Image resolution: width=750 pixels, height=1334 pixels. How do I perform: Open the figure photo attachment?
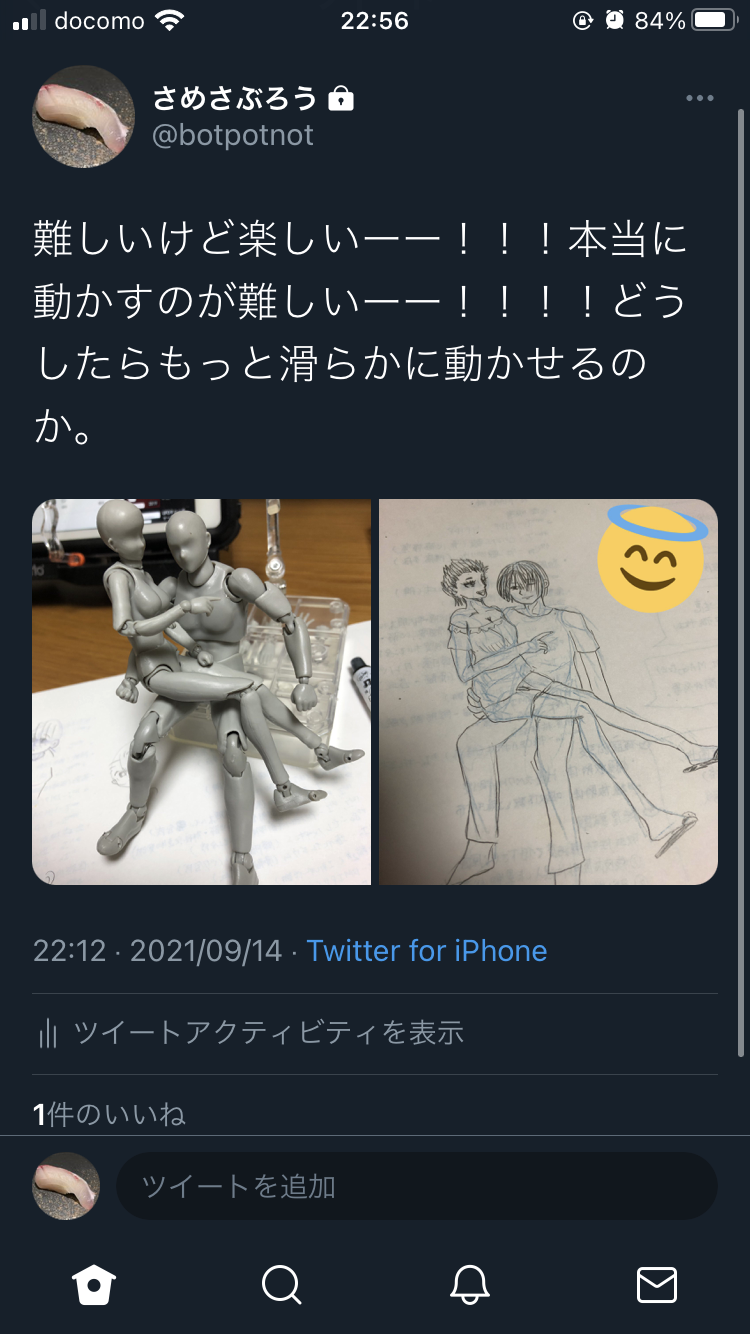click(x=201, y=692)
